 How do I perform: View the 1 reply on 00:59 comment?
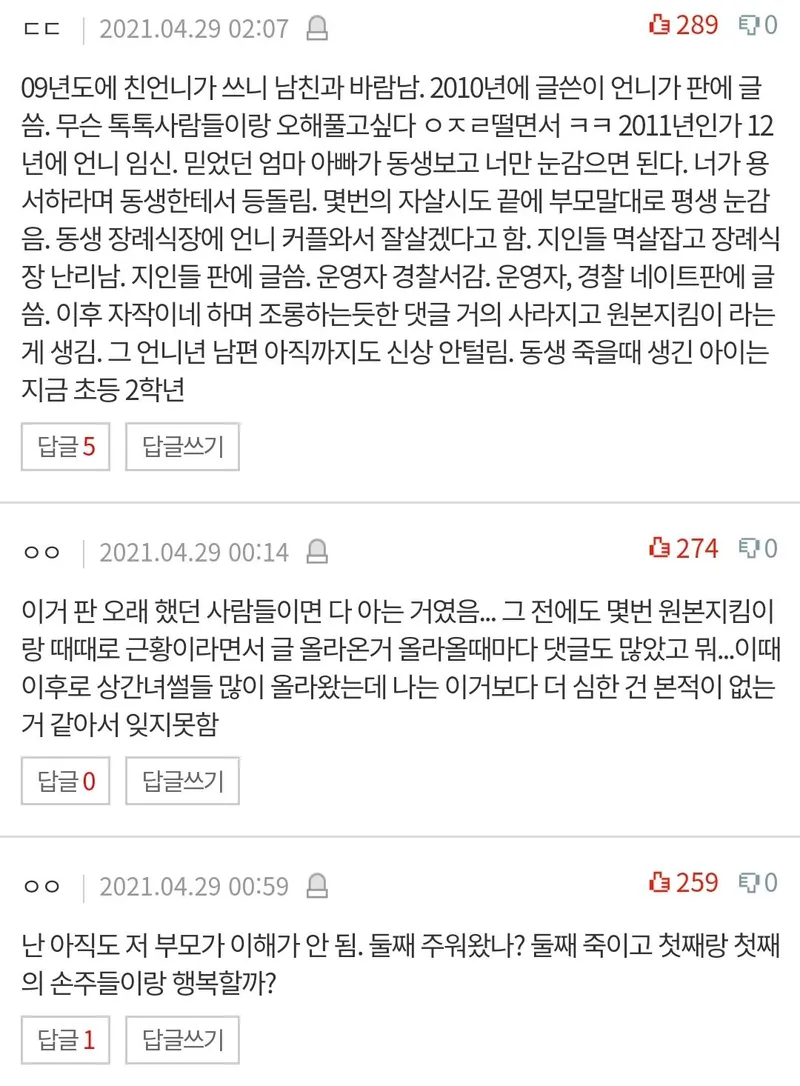click(65, 1040)
